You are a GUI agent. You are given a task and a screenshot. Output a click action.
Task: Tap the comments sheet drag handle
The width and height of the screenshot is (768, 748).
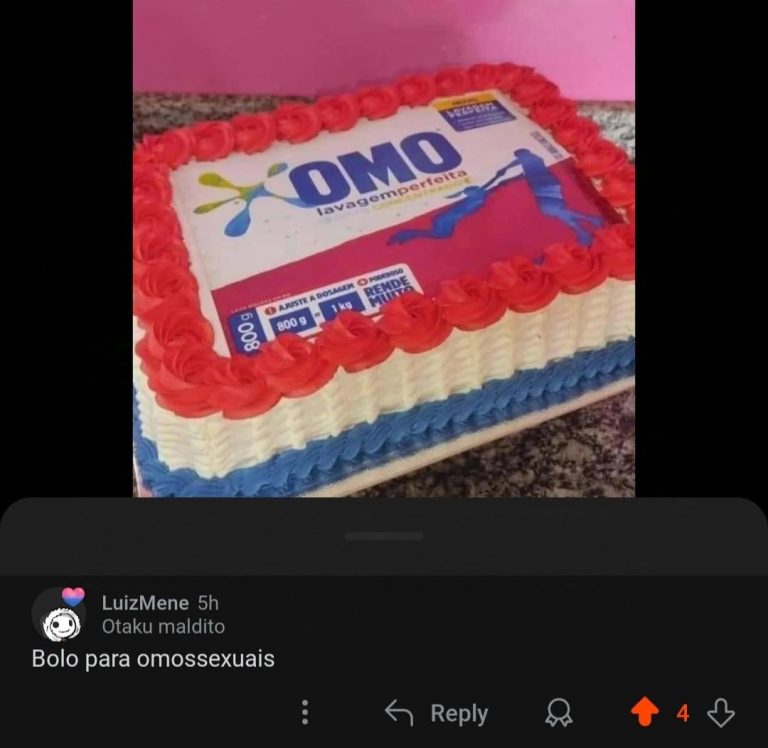[384, 537]
